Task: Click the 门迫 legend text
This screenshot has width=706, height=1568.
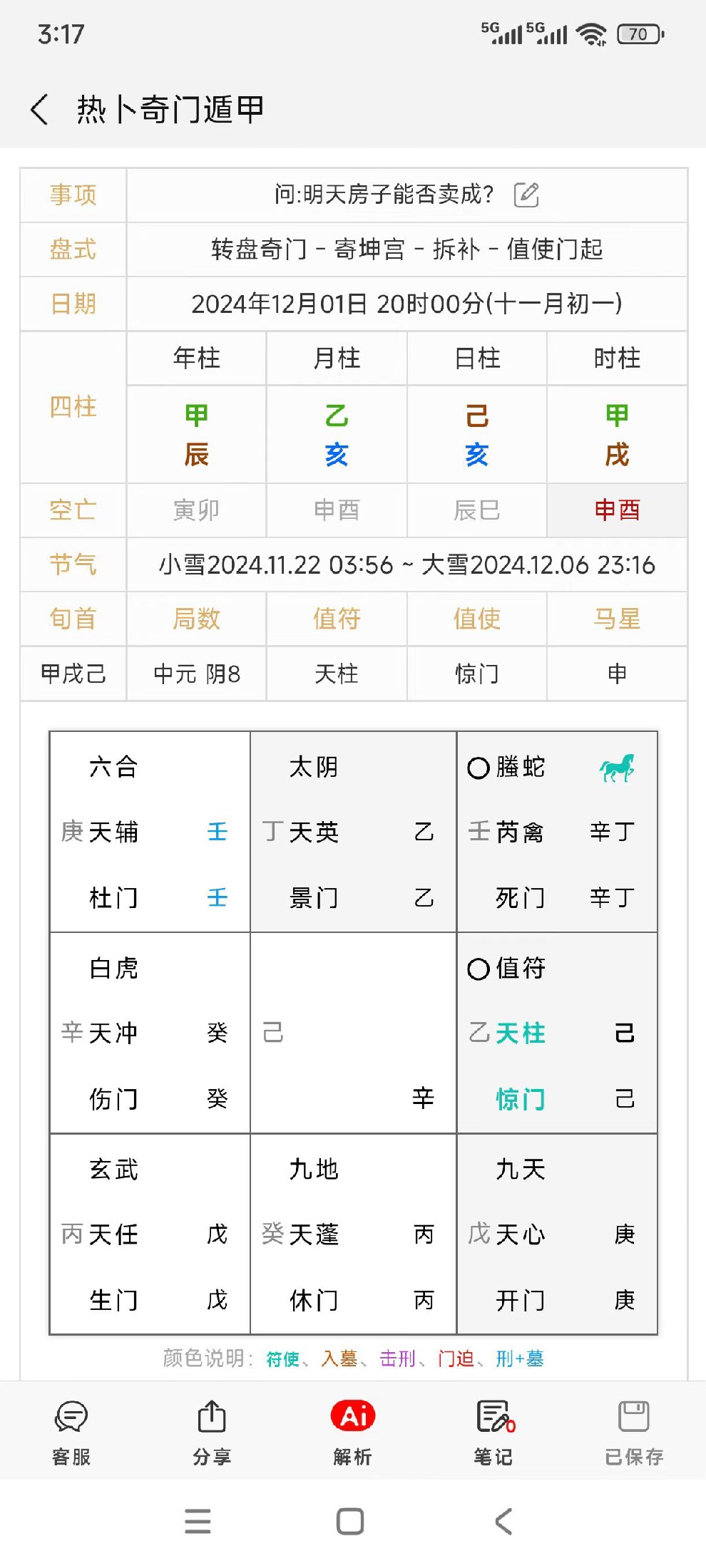Action: 455,1359
